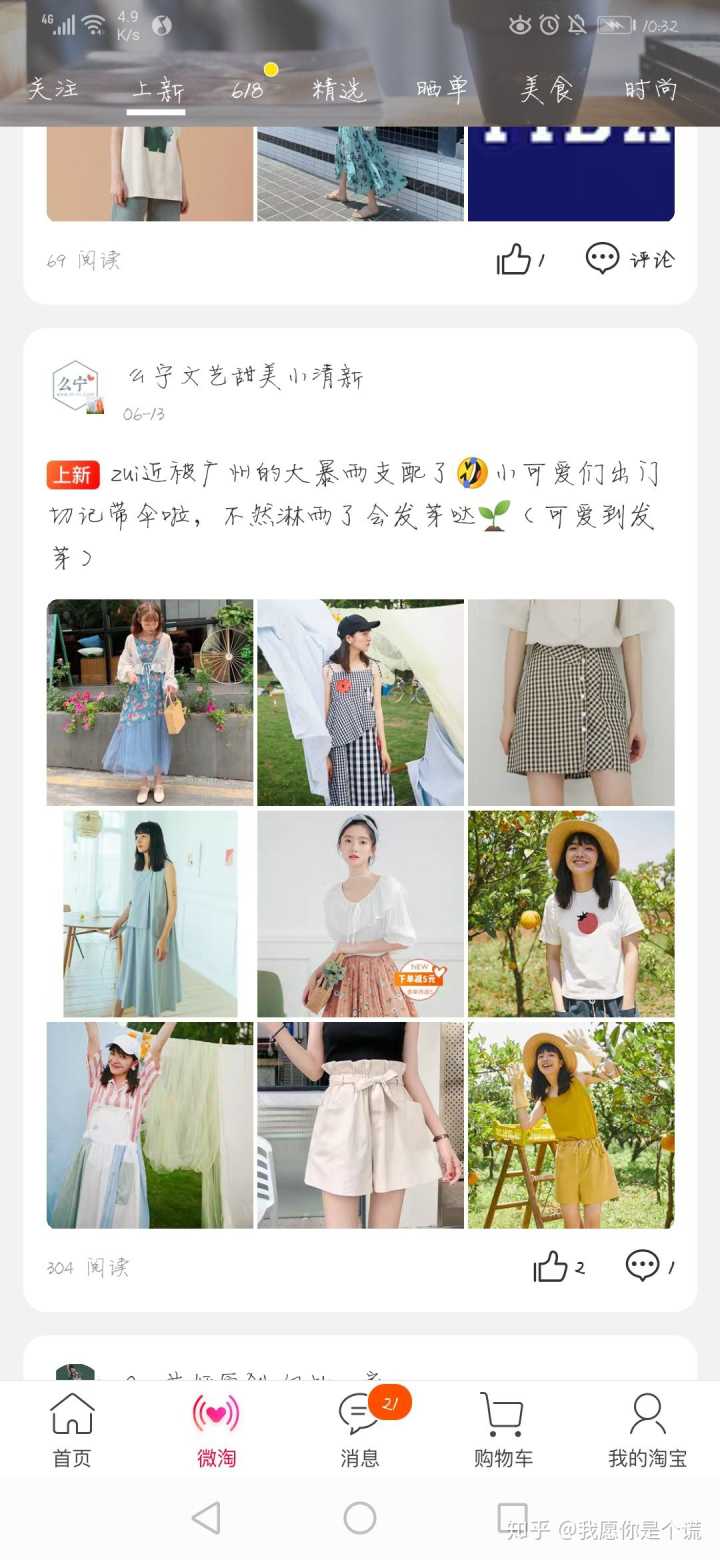The width and height of the screenshot is (720, 1560).
Task: Open the beige bow-tie shorts photo
Action: [x=360, y=1124]
